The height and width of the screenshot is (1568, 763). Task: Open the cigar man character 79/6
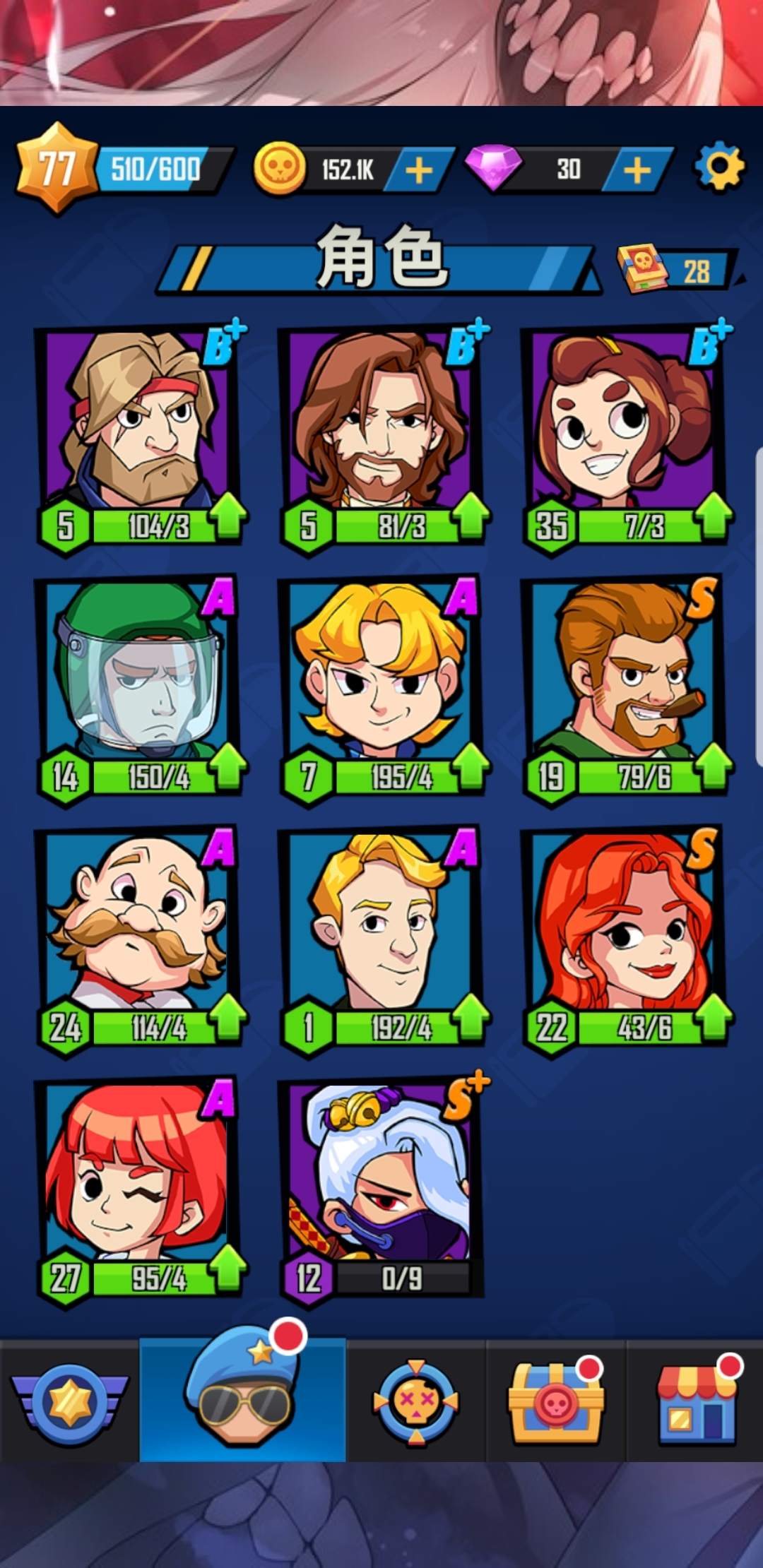tap(627, 690)
